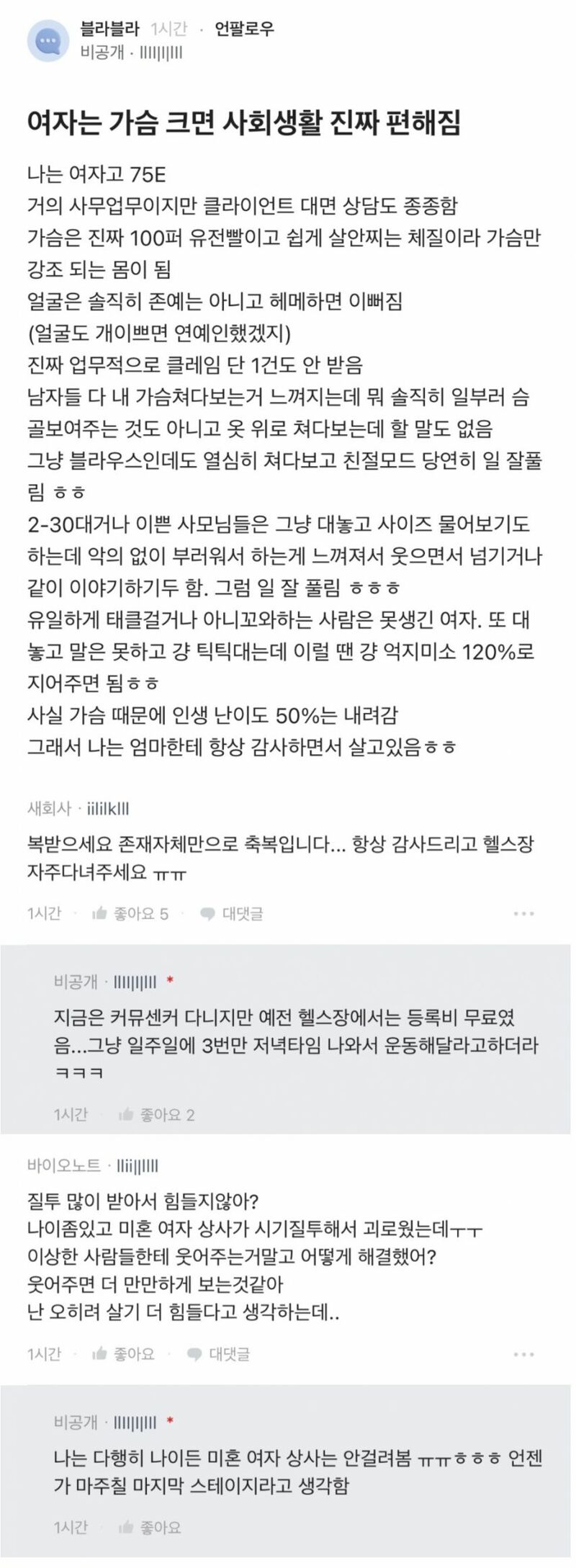576x1568 pixels.
Task: Reply to the 새회사 comment via 대댓글
Action: [x=232, y=913]
